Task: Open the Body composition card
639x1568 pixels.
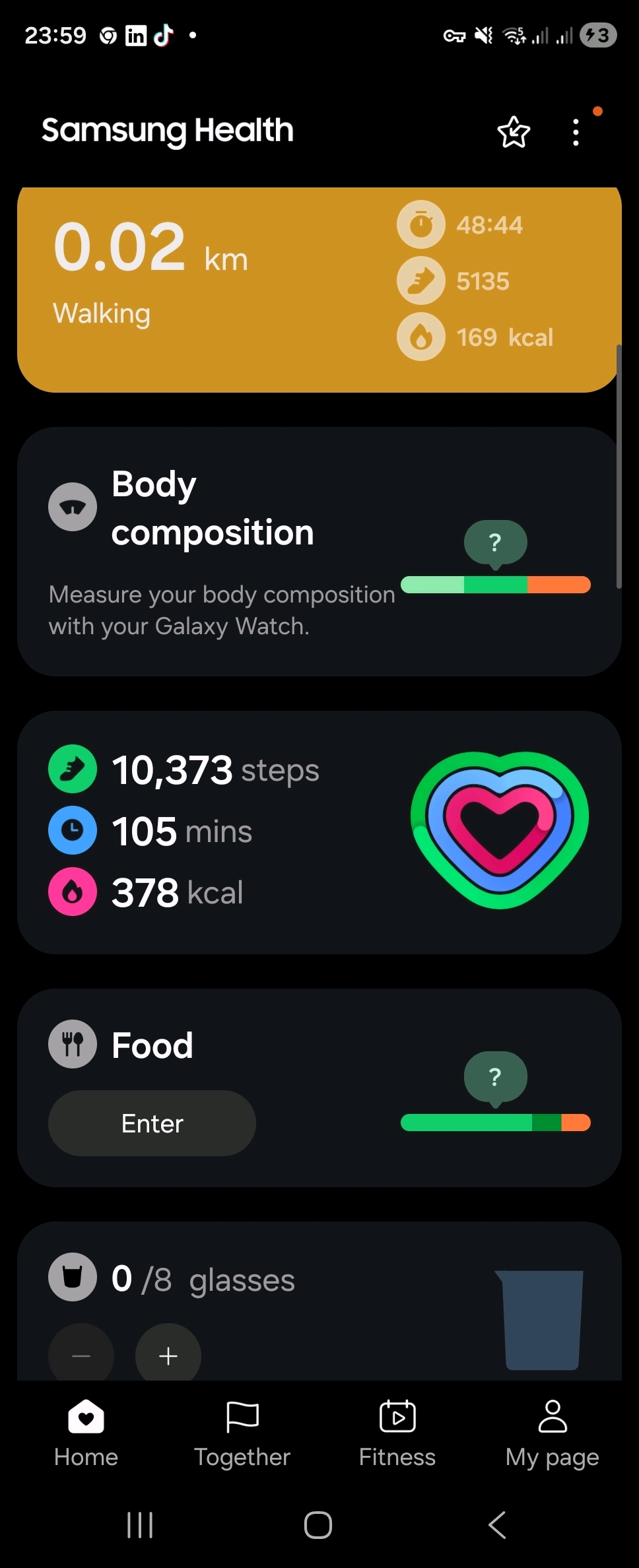Action: pos(319,551)
